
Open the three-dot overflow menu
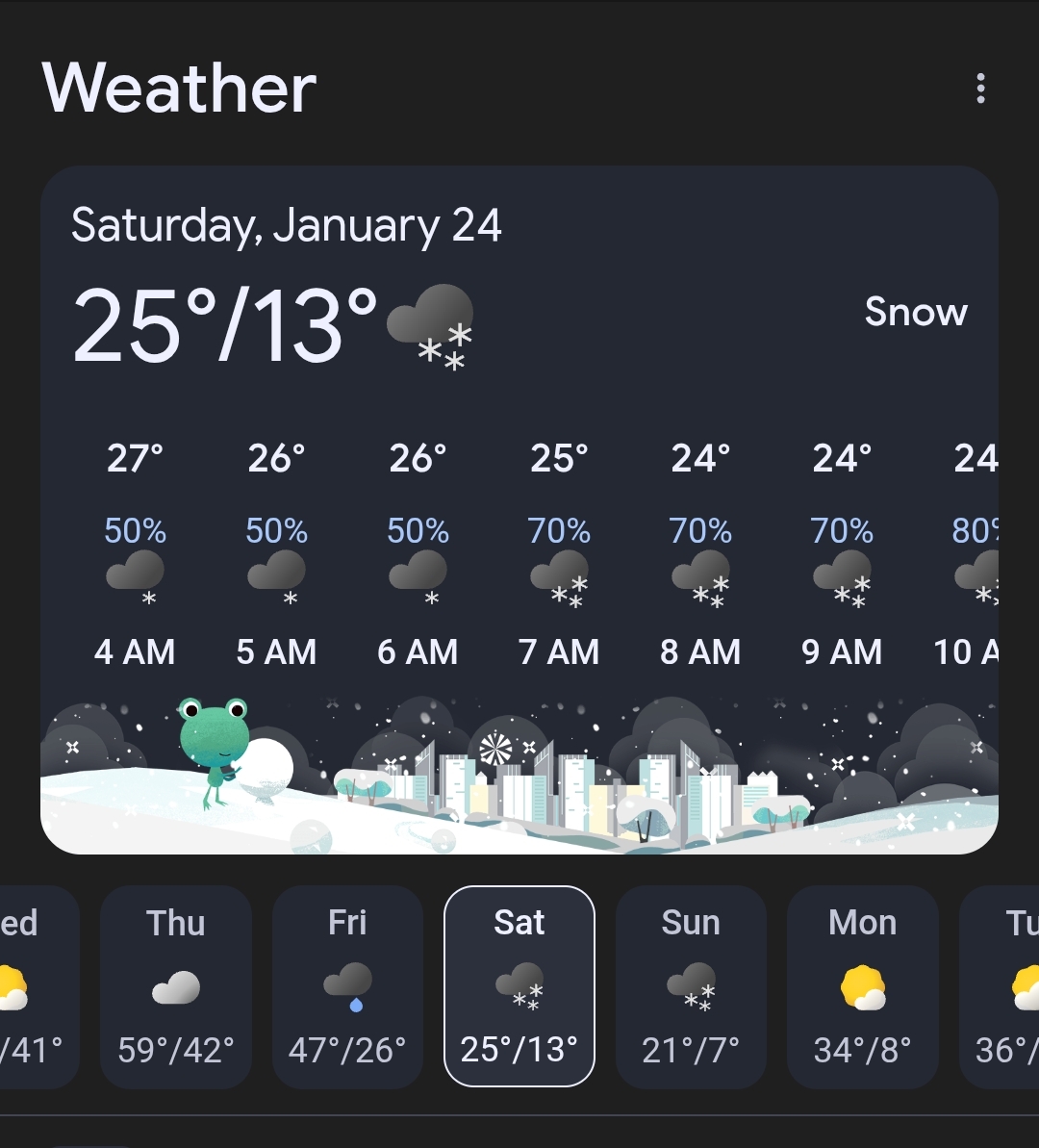[x=980, y=89]
